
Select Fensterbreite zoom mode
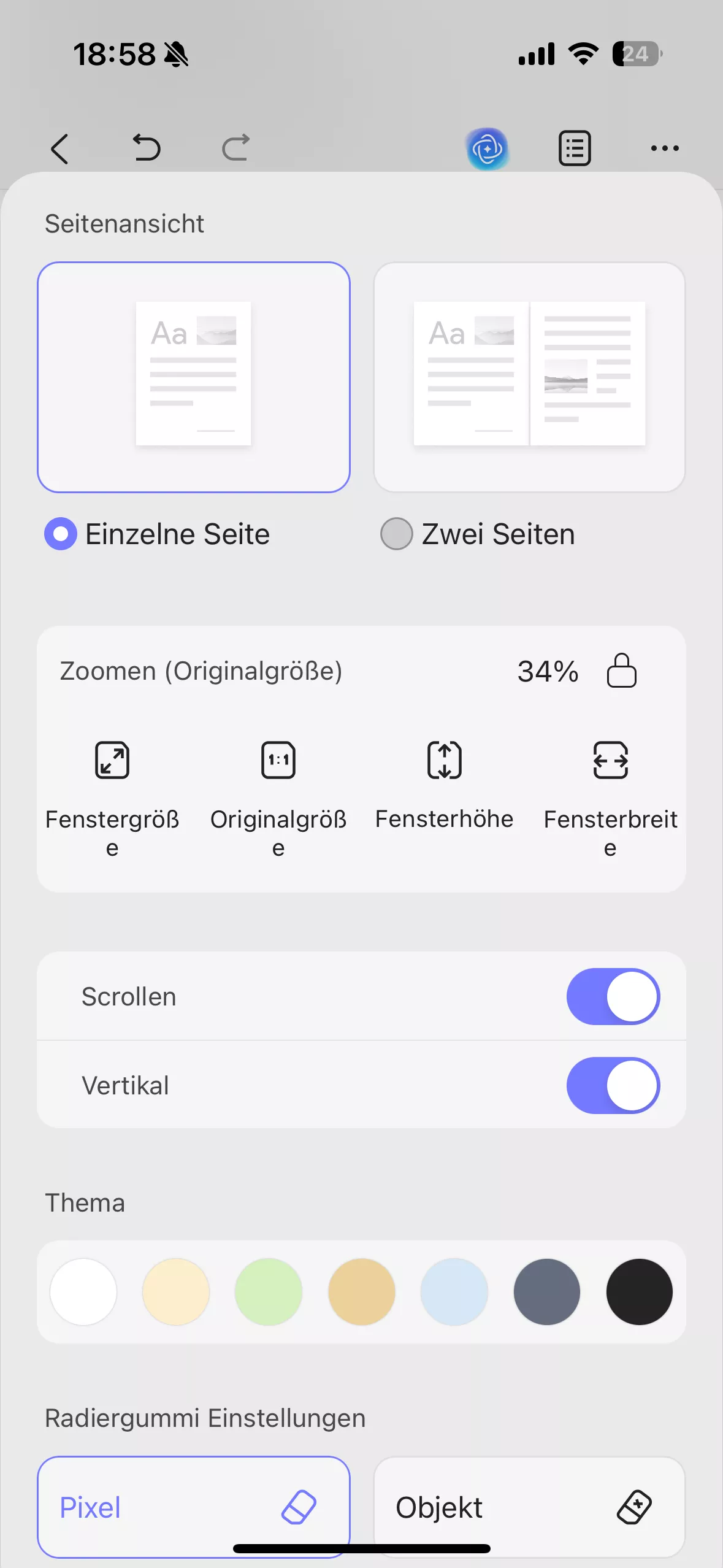coord(611,759)
